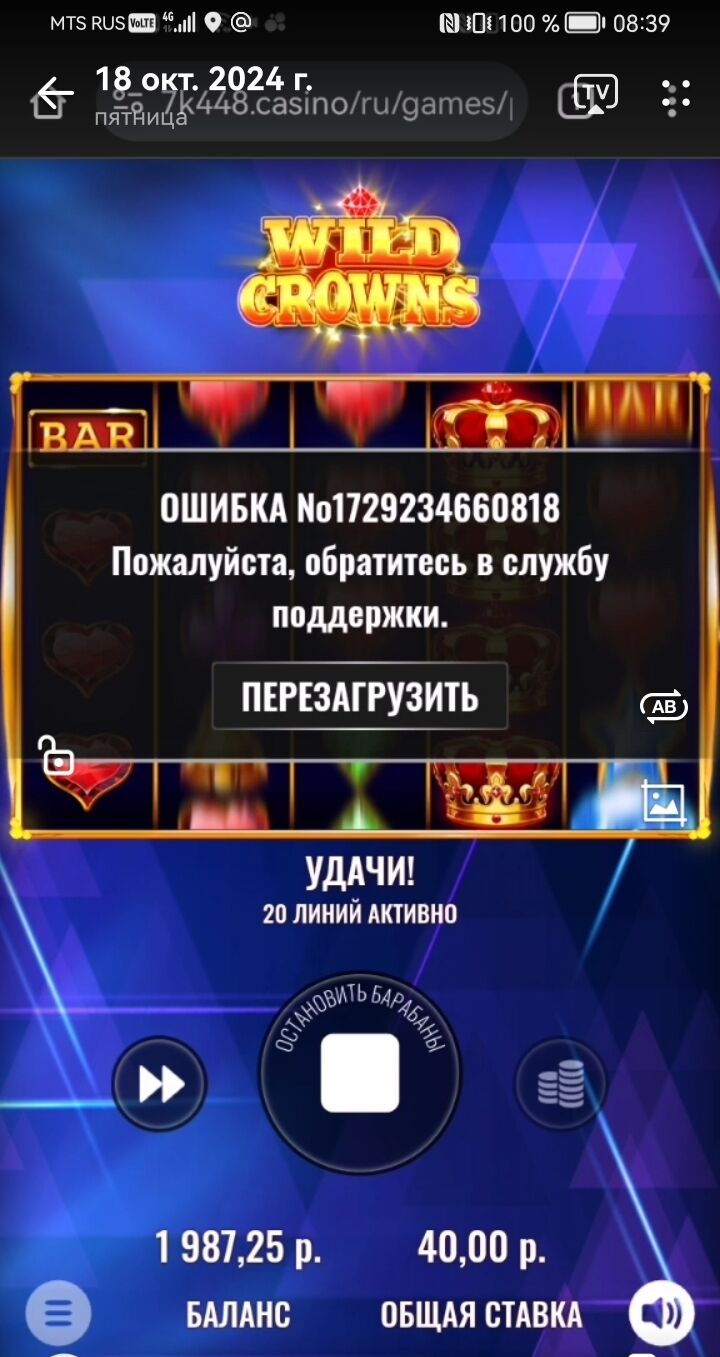Open the four-dot options menu
720x1357 pixels.
677,97
